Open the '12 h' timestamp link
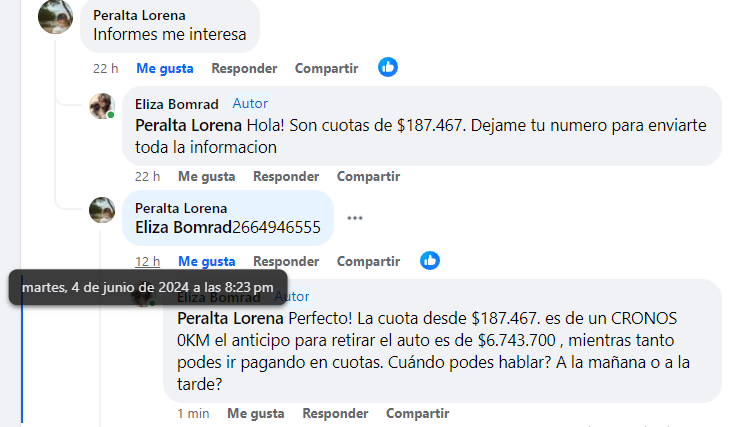Image resolution: width=751 pixels, height=427 pixels. [x=147, y=261]
